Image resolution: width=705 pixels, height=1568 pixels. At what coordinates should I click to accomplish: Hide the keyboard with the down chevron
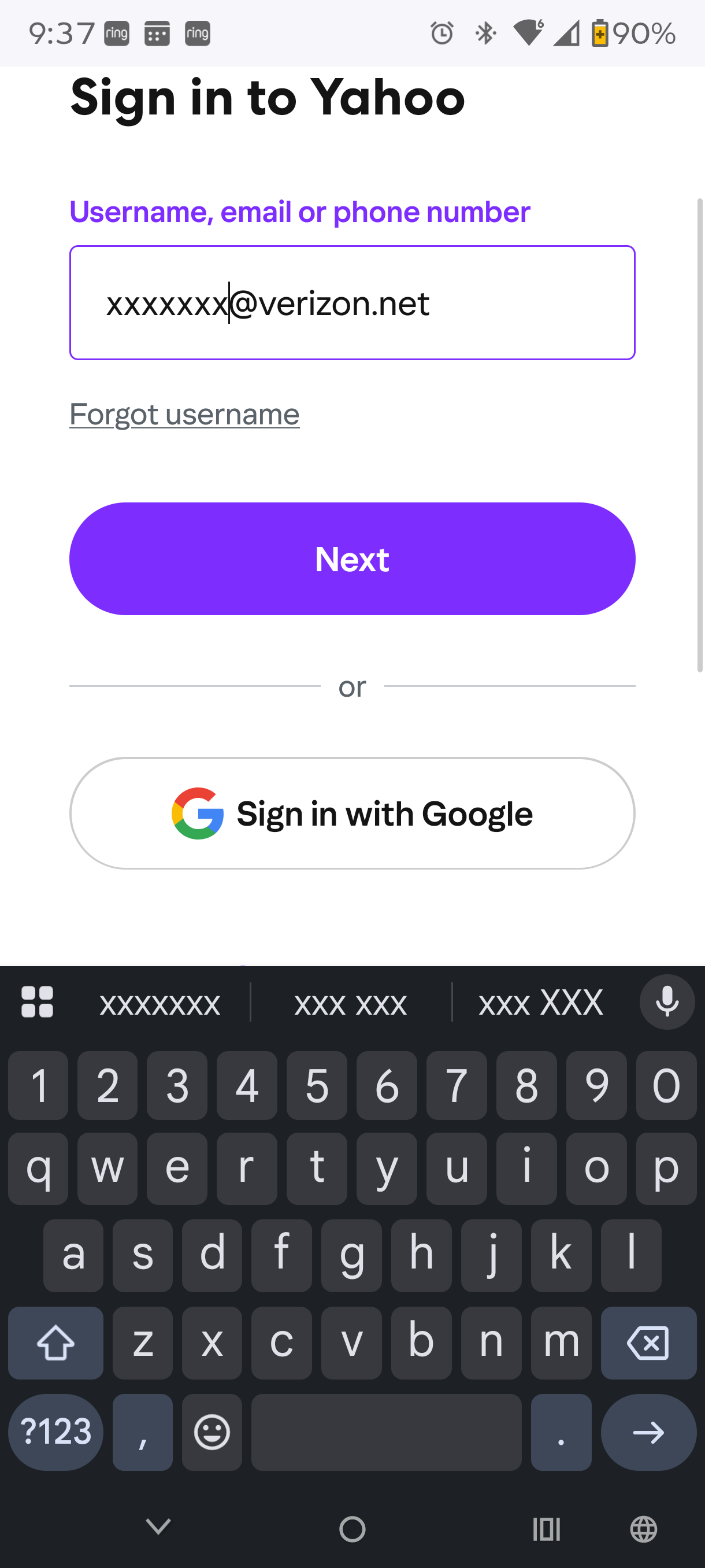[x=158, y=1526]
